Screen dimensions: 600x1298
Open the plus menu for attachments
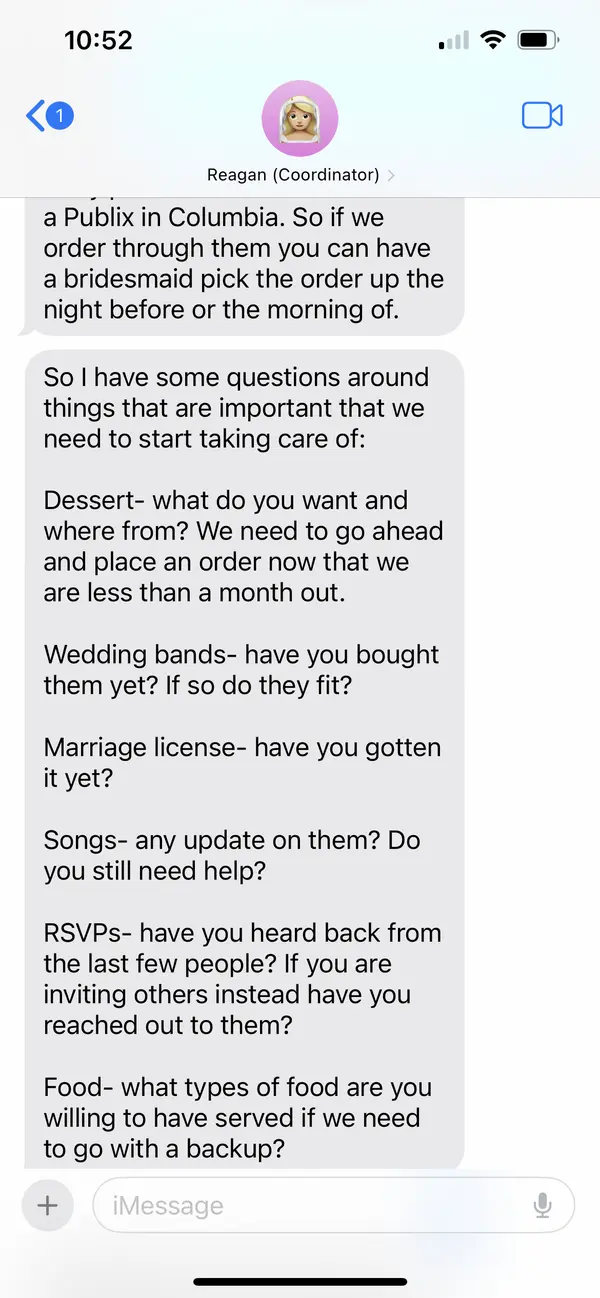click(x=47, y=1205)
